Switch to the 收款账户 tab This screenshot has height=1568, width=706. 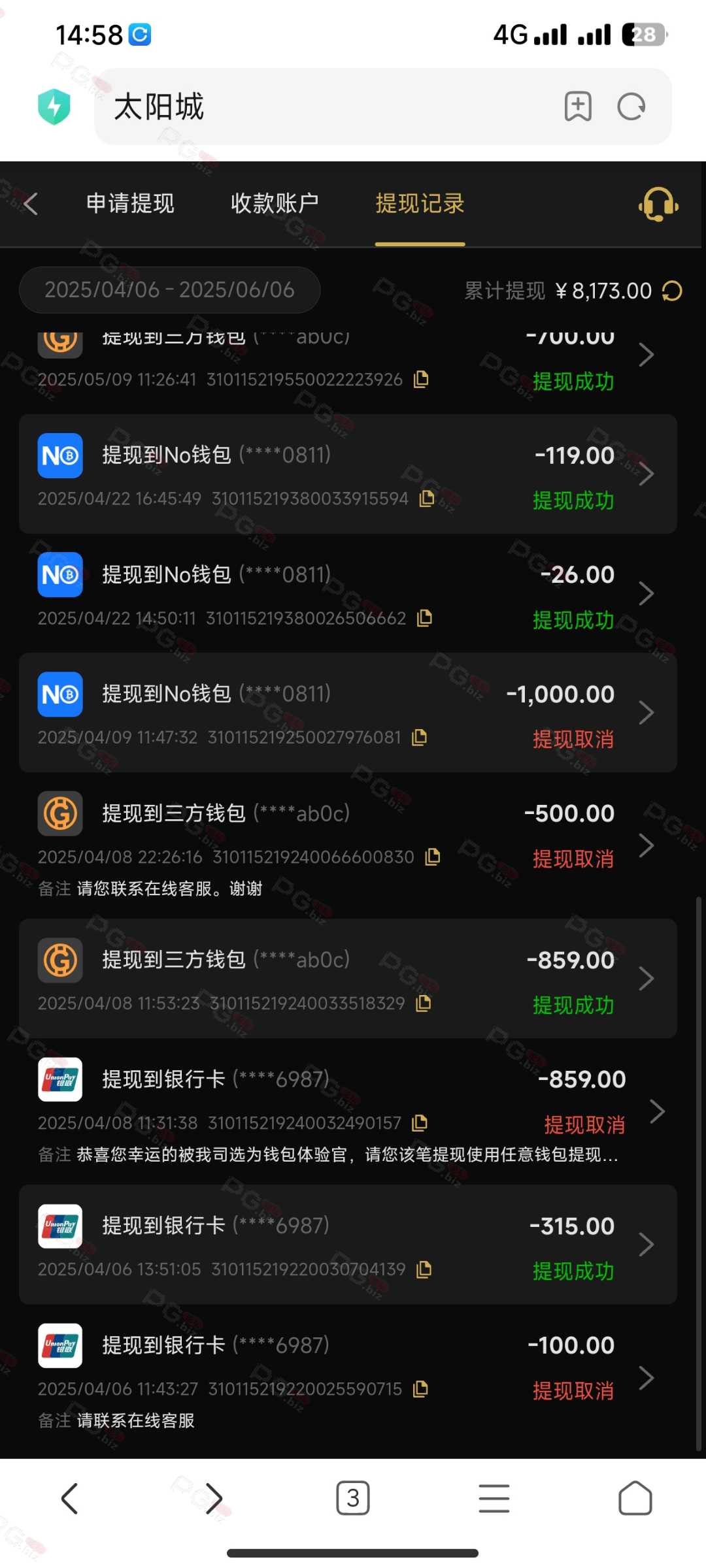[275, 204]
